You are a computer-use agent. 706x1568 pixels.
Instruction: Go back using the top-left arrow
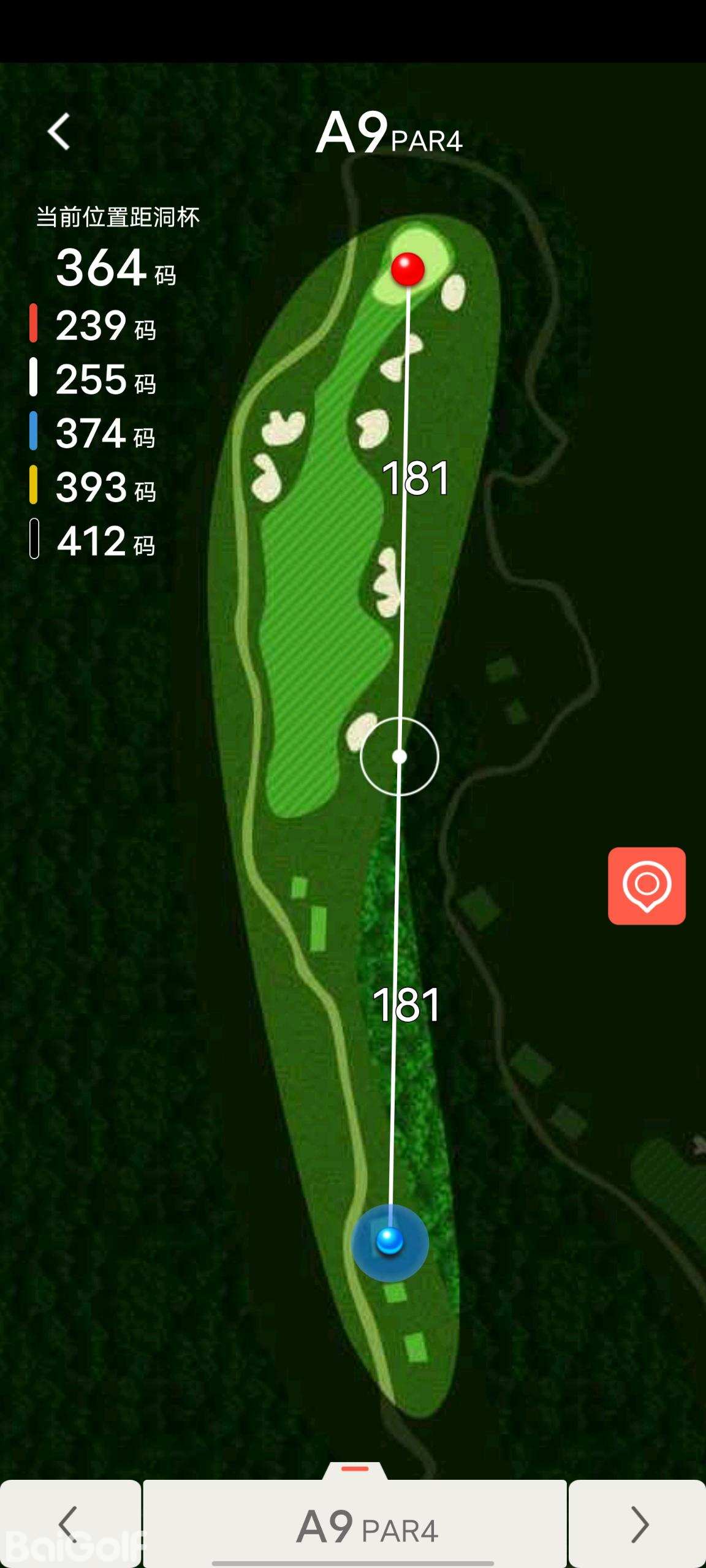(59, 131)
